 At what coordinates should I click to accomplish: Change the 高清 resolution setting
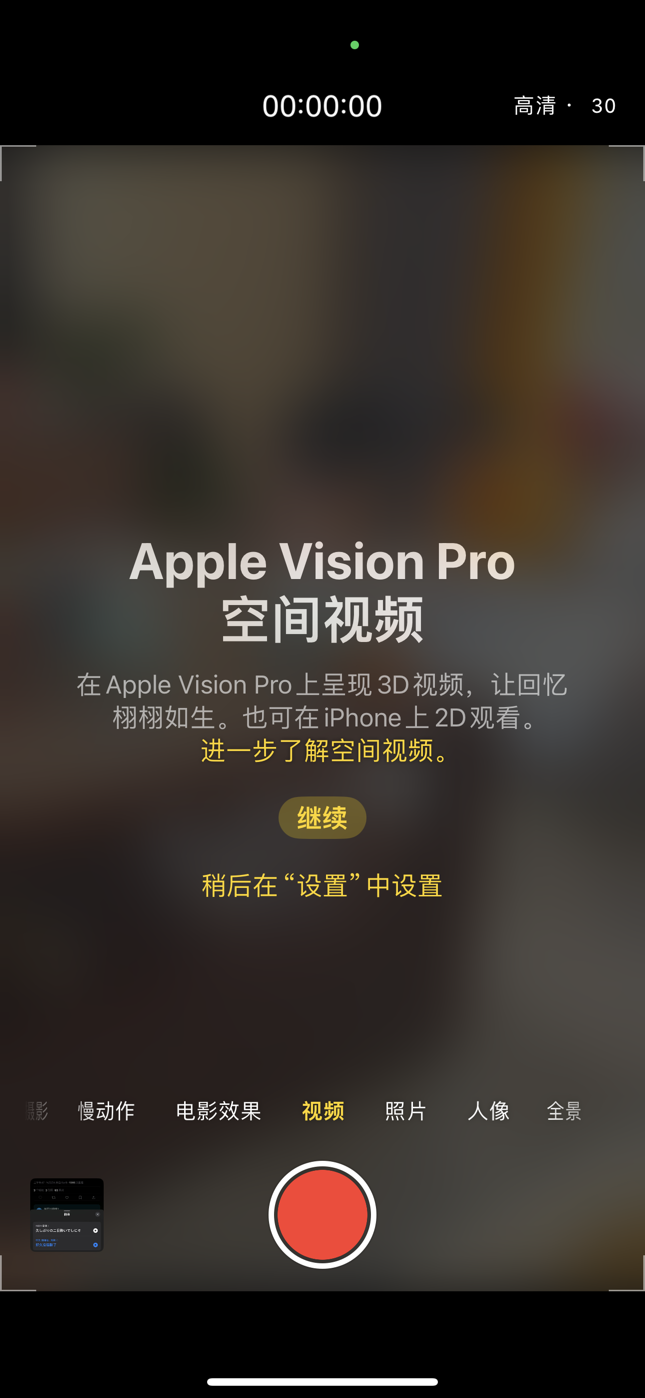[535, 106]
